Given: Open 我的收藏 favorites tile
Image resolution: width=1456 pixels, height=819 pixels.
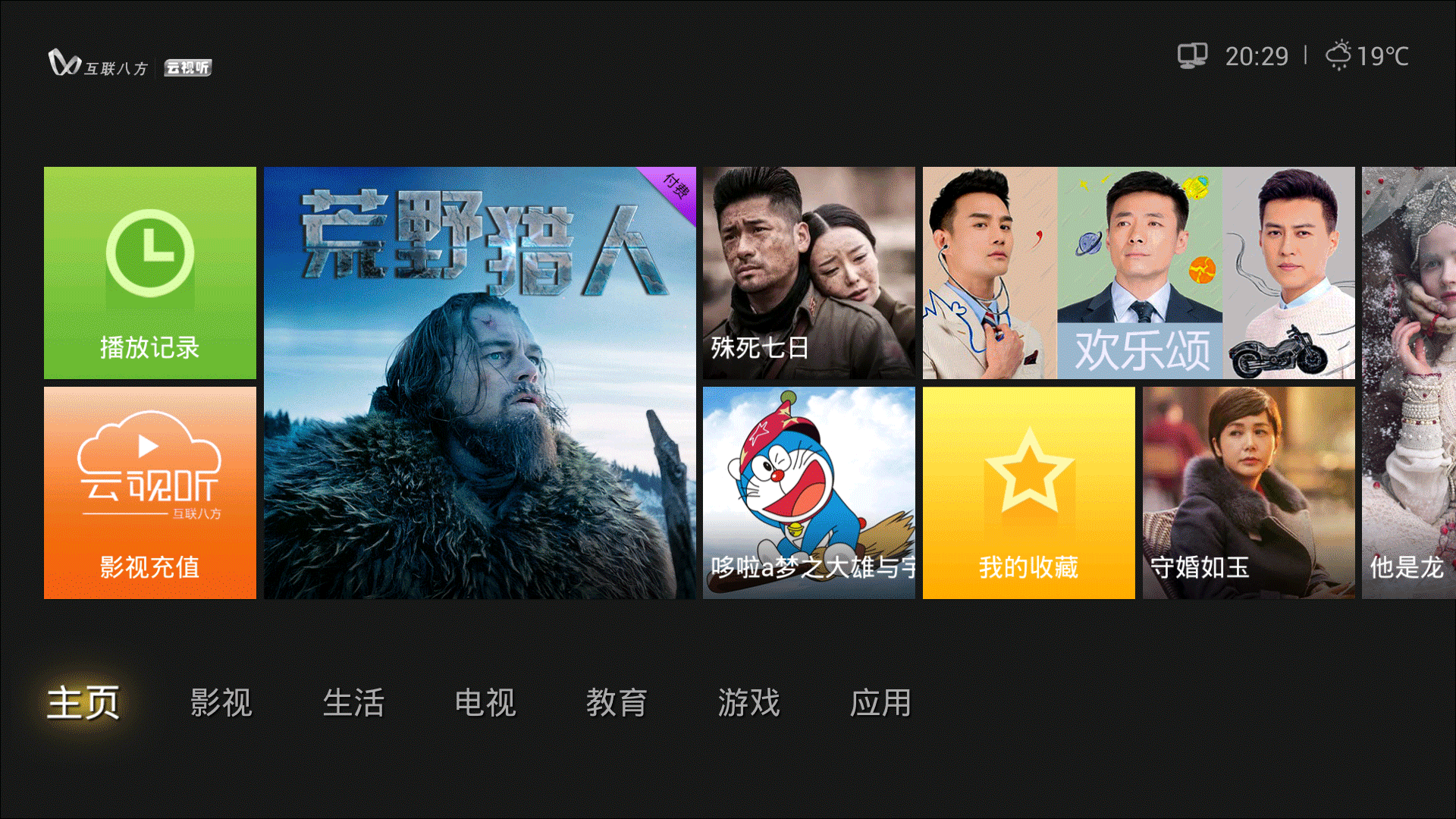Looking at the screenshot, I should click(x=1028, y=493).
